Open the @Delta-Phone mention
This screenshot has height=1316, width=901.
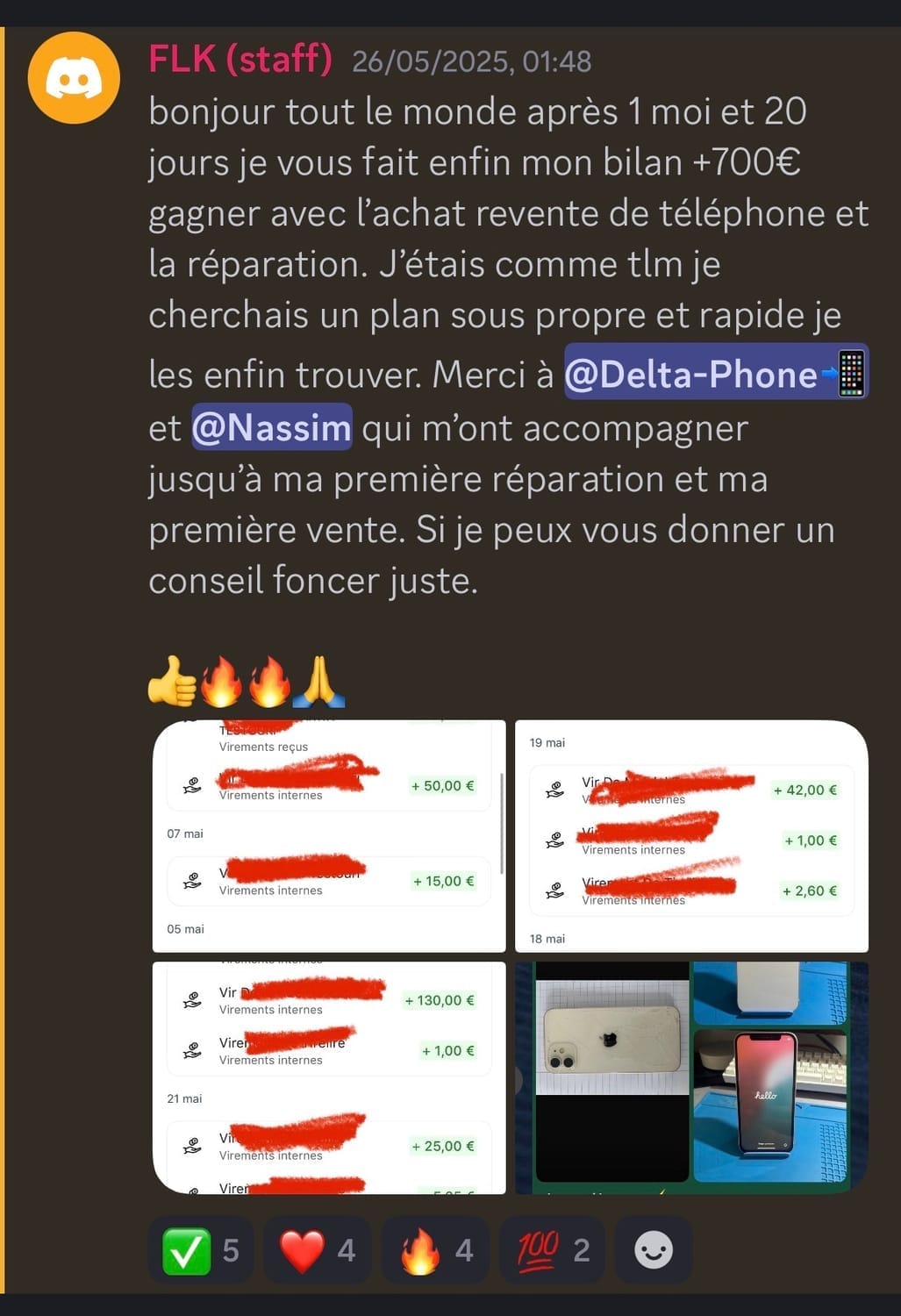715,374
